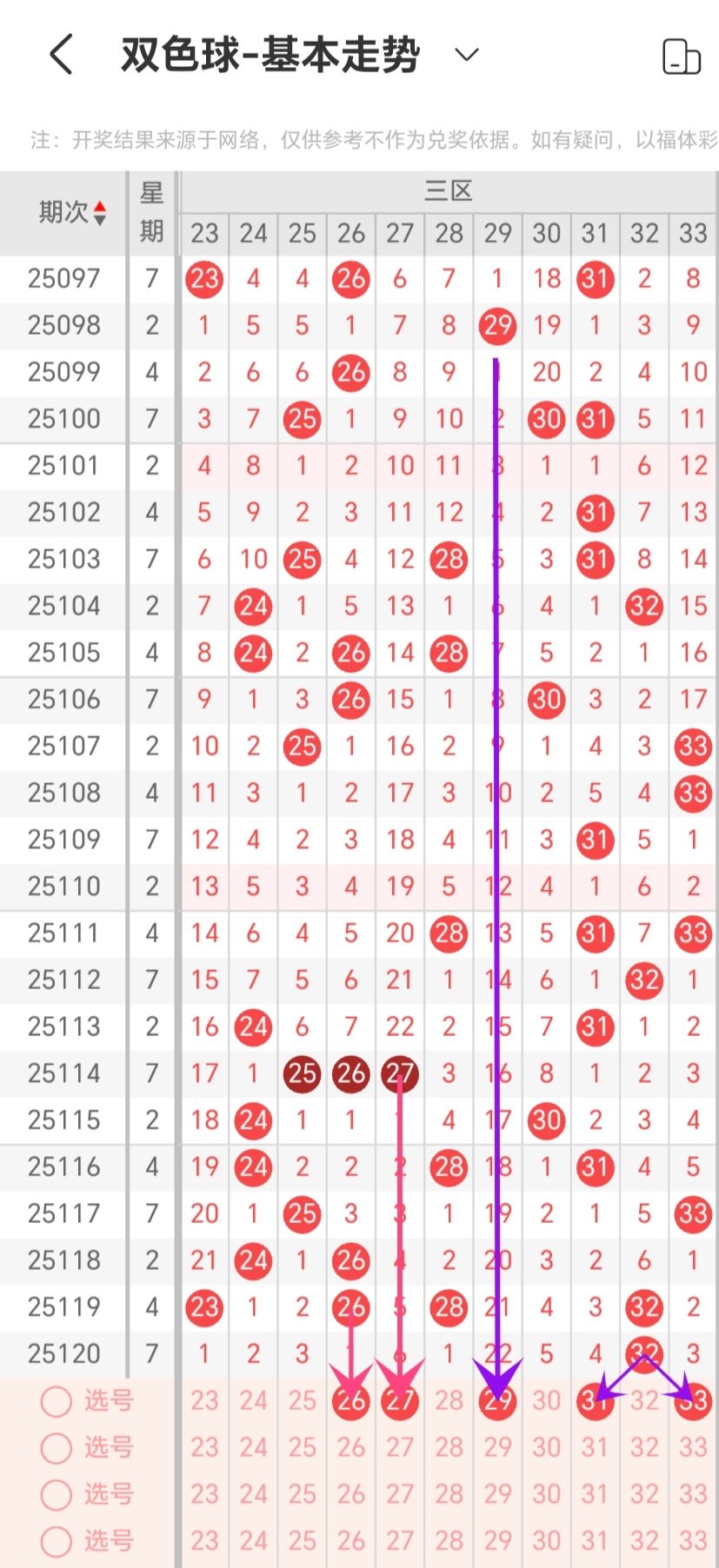Deselect picked ball 26 in the first 选号 row
Image resolution: width=719 pixels, height=1568 pixels.
pyautogui.click(x=351, y=1401)
